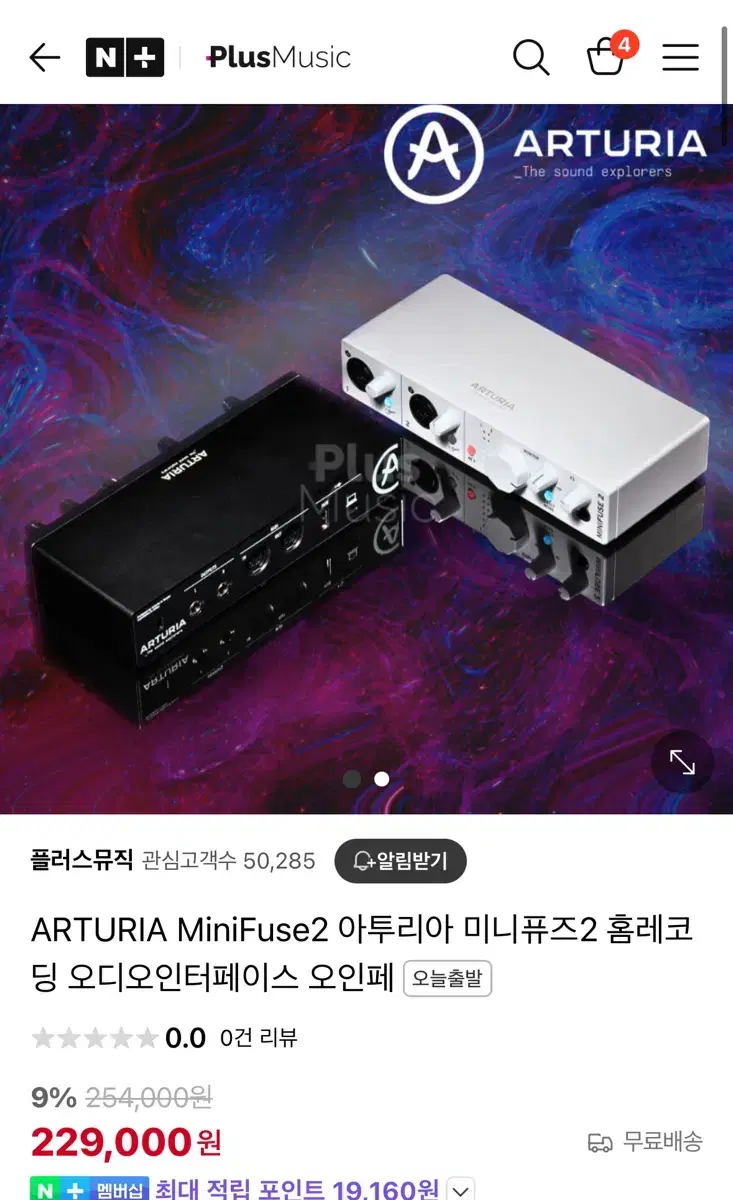Toggle the 알림받기 notification button
733x1200 pixels.
[x=400, y=861]
